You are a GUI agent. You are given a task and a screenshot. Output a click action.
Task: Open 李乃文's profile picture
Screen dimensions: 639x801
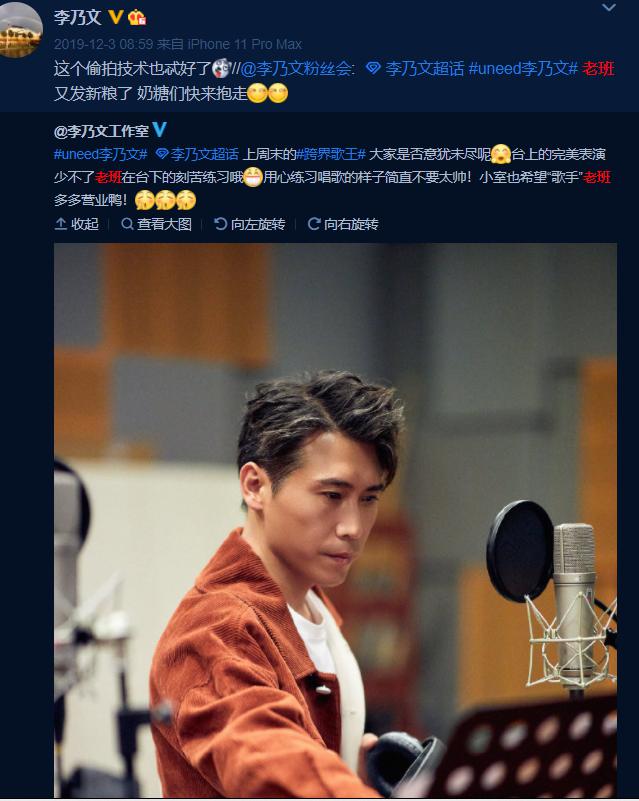(x=20, y=30)
